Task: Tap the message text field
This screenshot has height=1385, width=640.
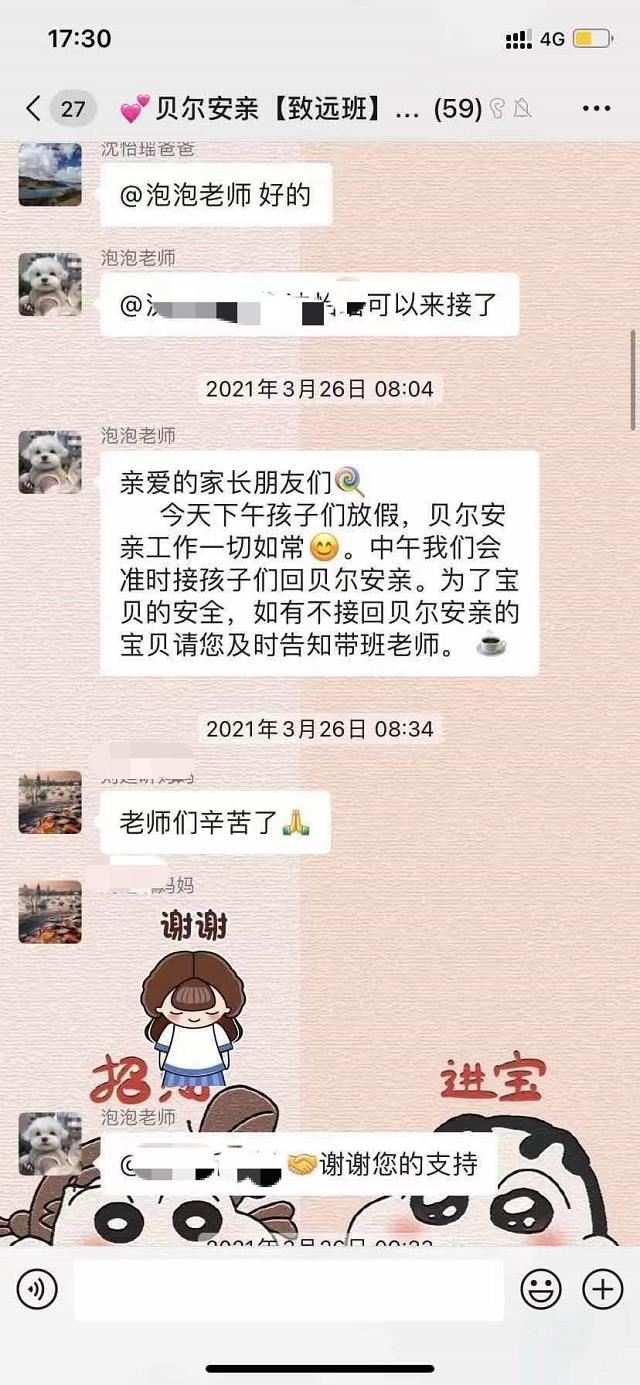Action: pos(288,1290)
